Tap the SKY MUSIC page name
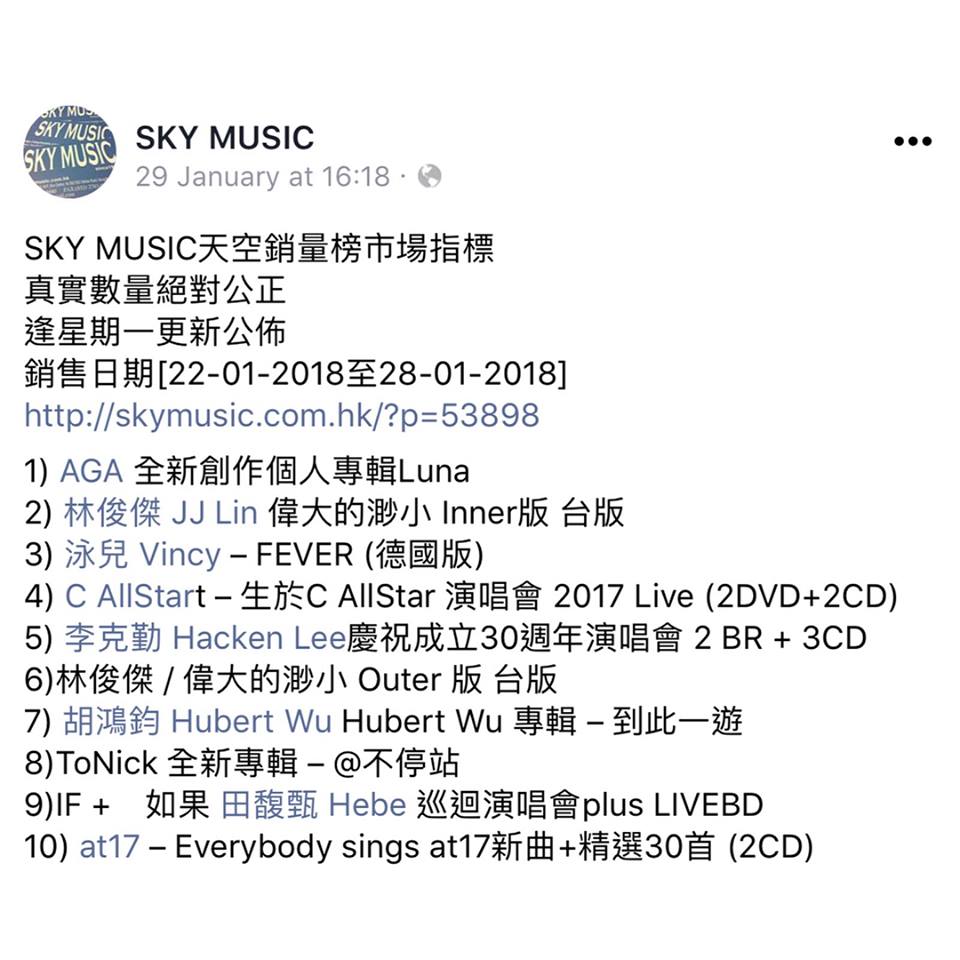The width and height of the screenshot is (960, 960). click(x=224, y=137)
